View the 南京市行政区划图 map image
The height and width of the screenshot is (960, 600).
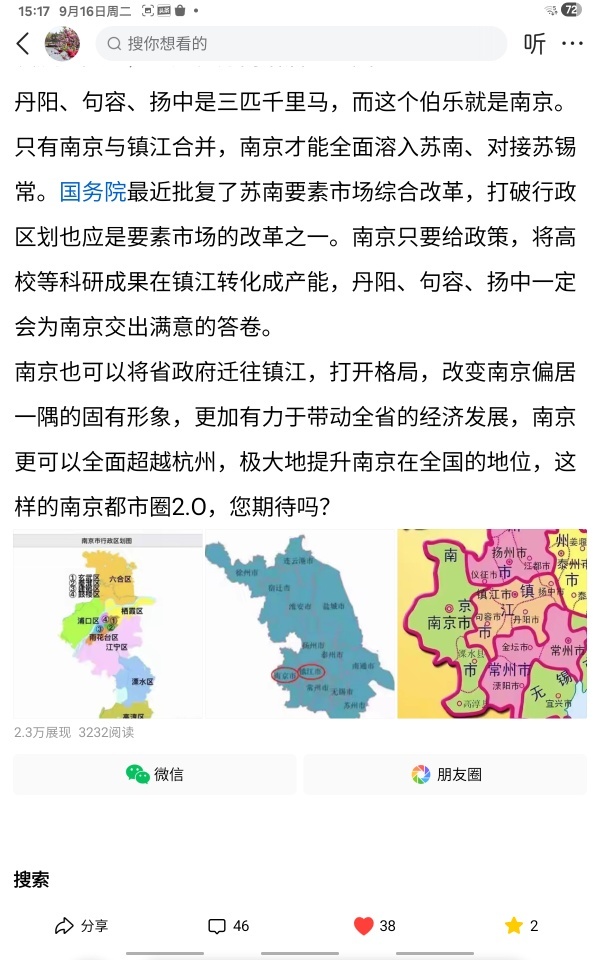tap(107, 626)
